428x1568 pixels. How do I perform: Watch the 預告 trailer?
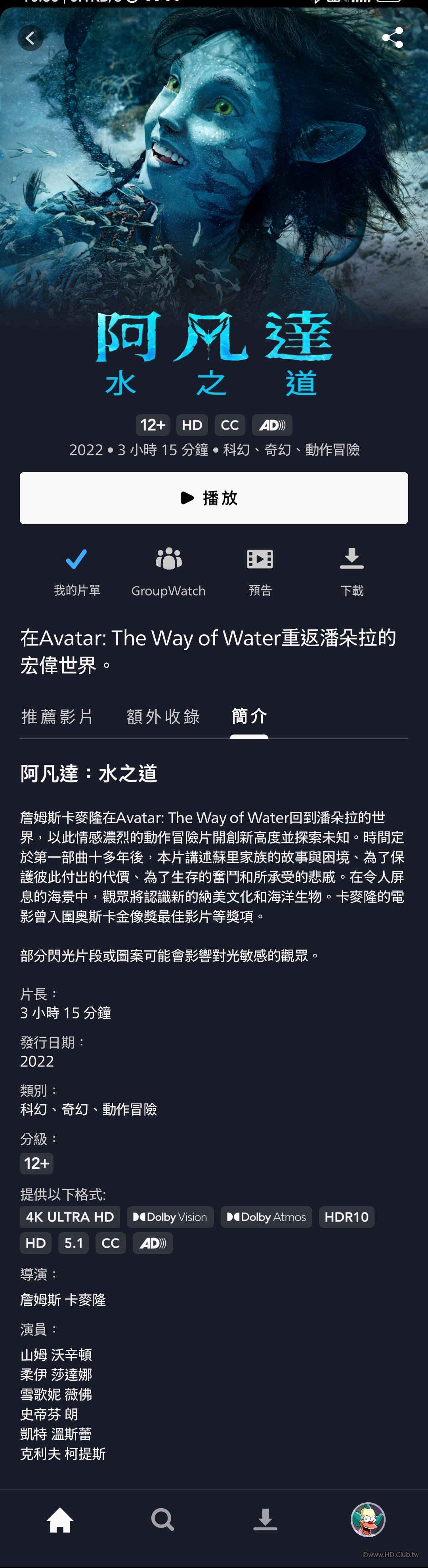(260, 571)
